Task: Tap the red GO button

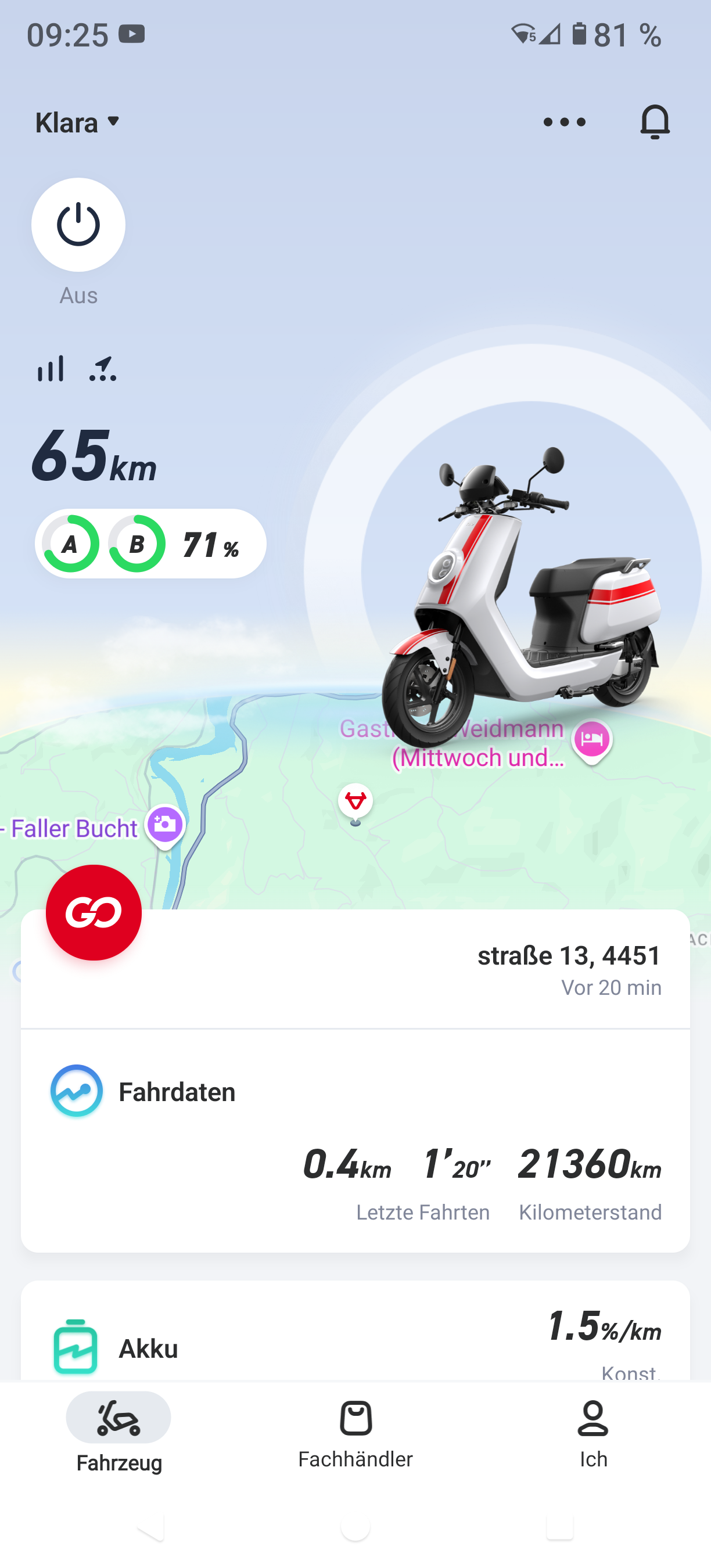Action: 94,912
